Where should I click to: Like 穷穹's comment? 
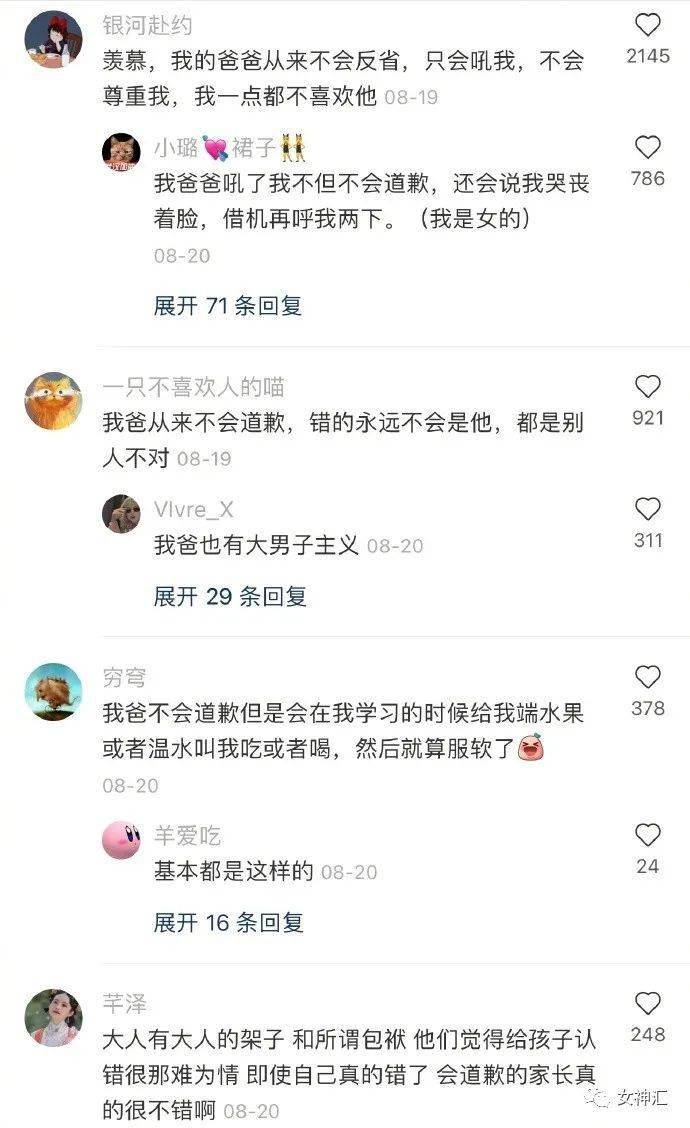648,677
